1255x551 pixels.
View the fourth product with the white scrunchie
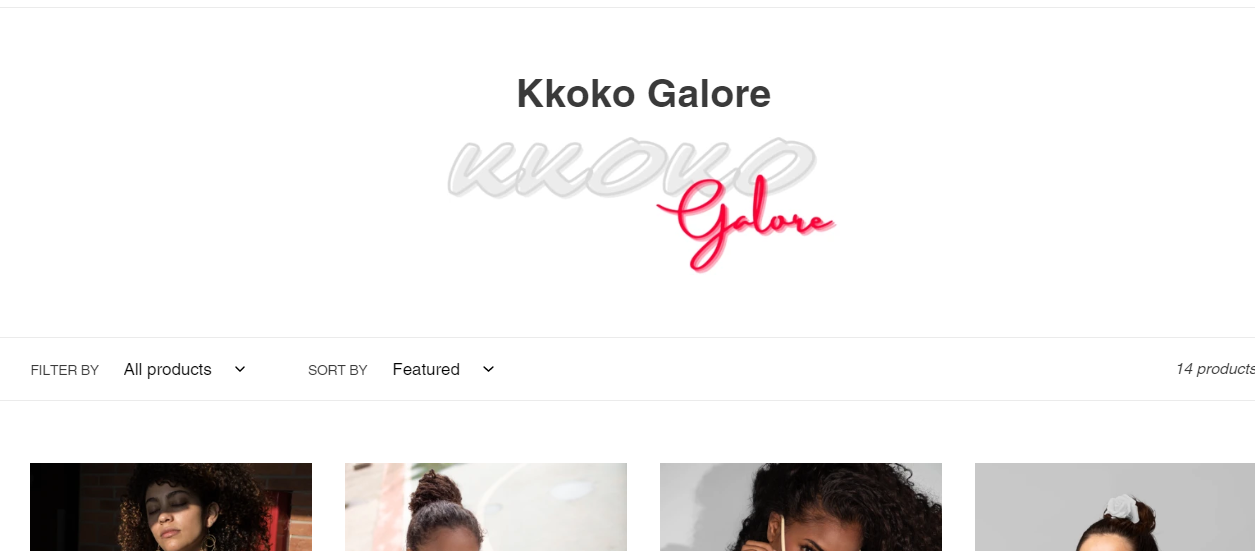pos(1114,506)
